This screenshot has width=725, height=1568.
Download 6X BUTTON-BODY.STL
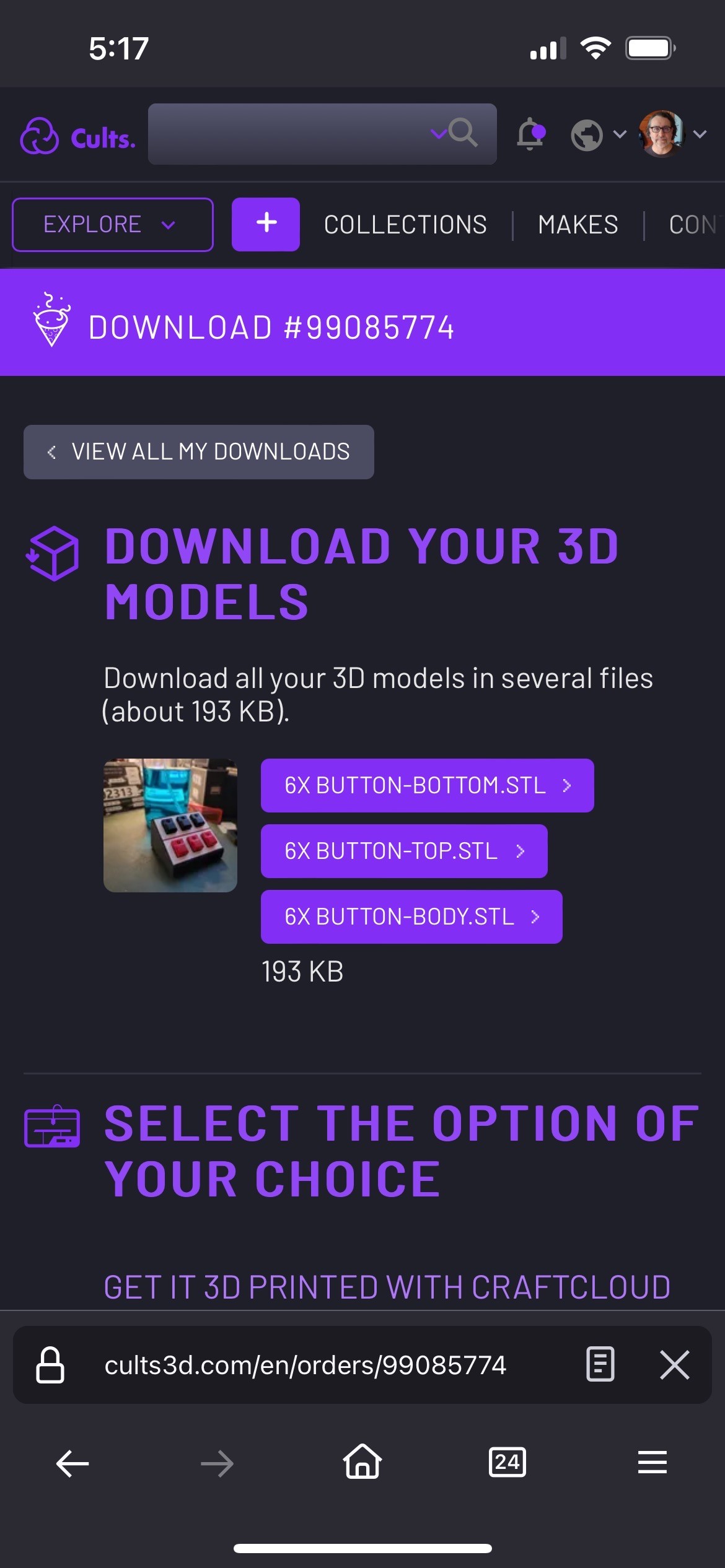[x=411, y=917]
